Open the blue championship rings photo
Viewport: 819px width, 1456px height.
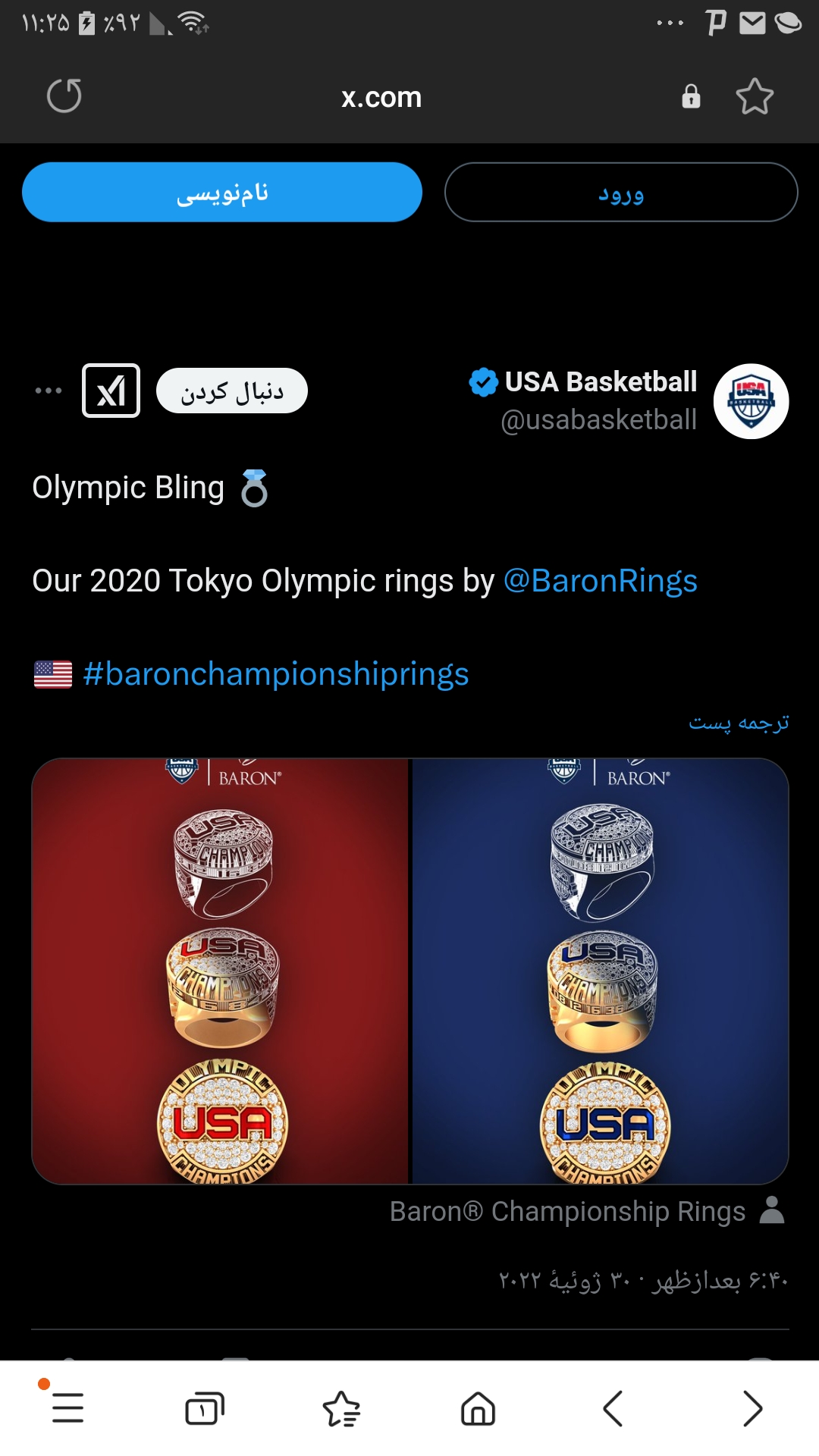coord(600,971)
